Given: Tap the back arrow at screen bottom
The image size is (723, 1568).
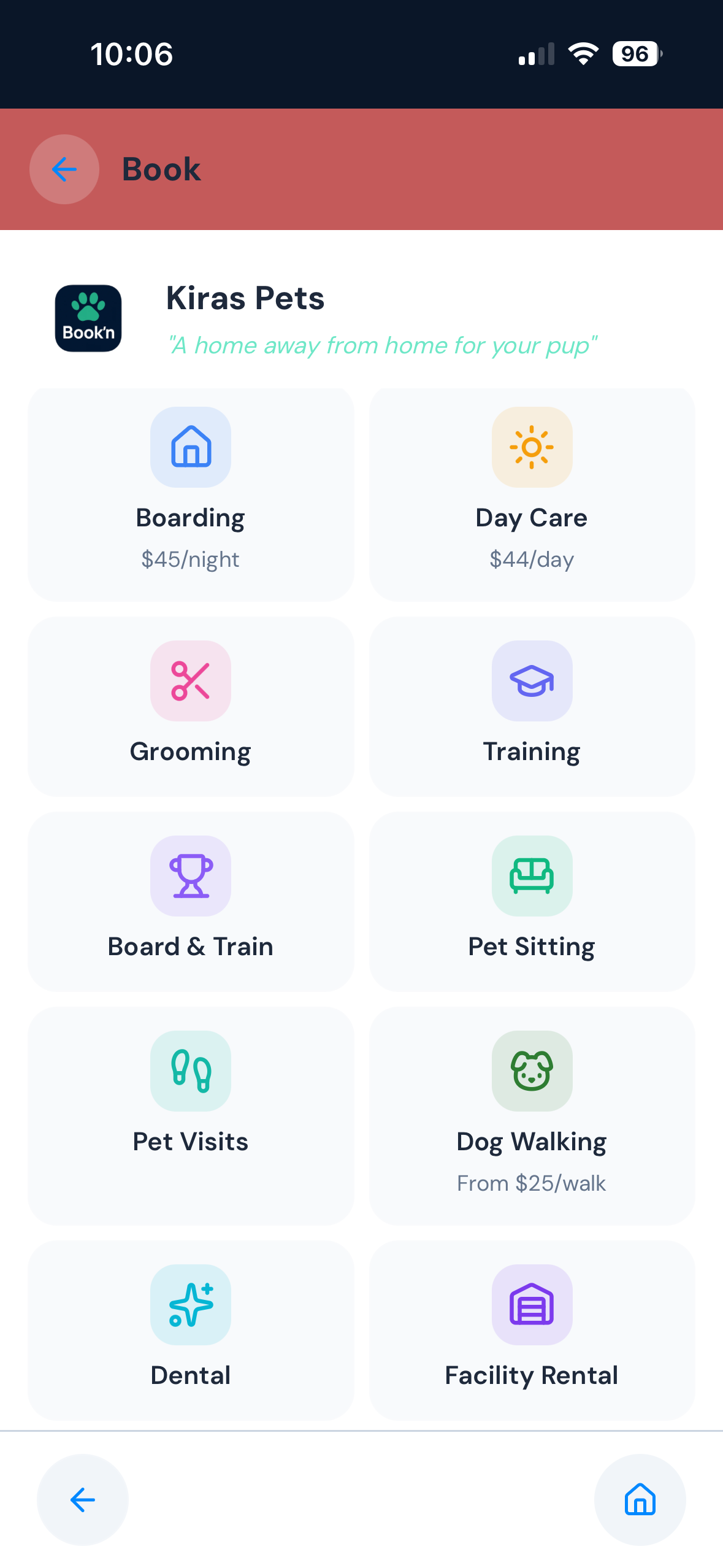Looking at the screenshot, I should point(82,1500).
